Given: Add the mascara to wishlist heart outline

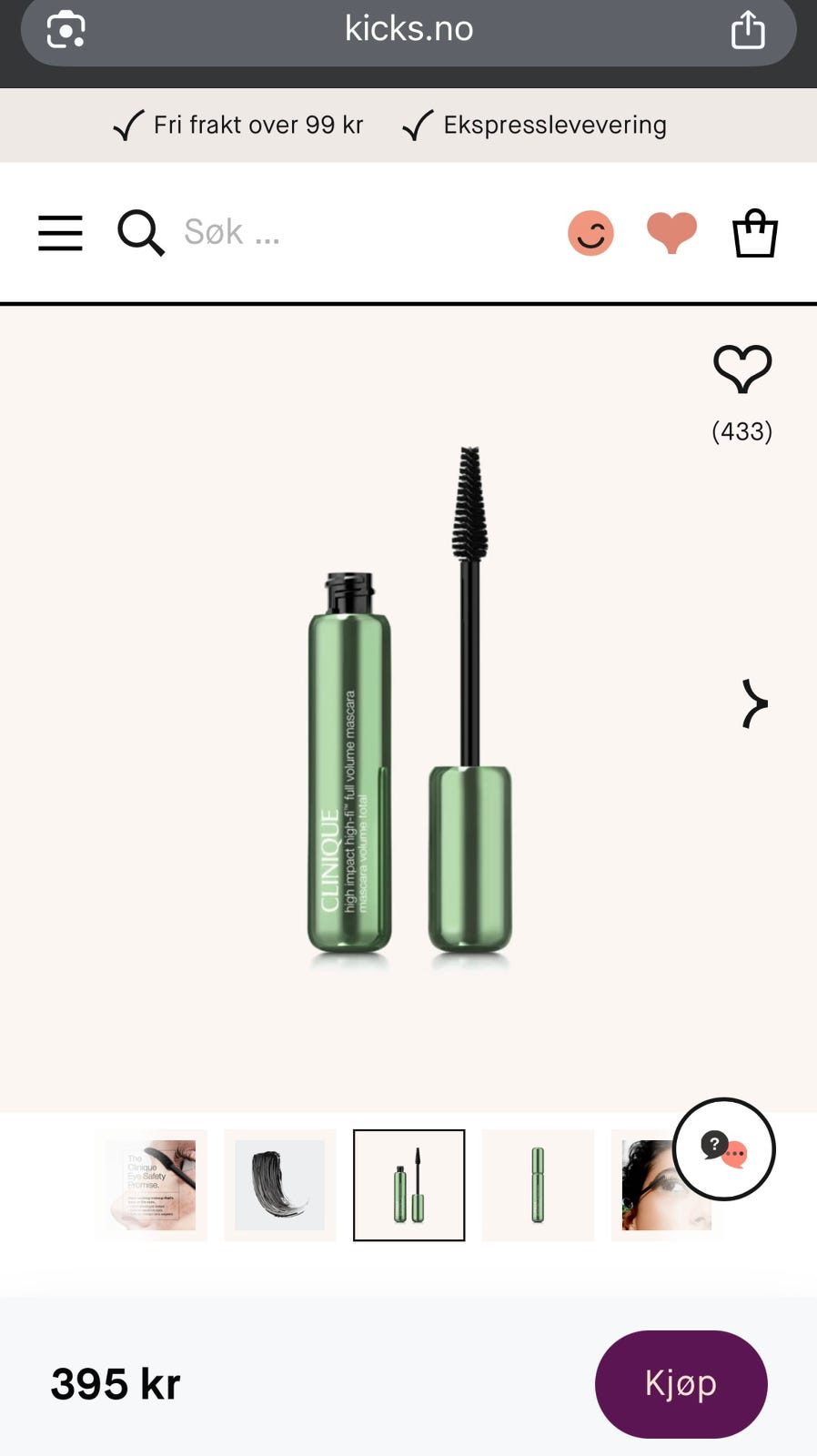Looking at the screenshot, I should click(741, 369).
